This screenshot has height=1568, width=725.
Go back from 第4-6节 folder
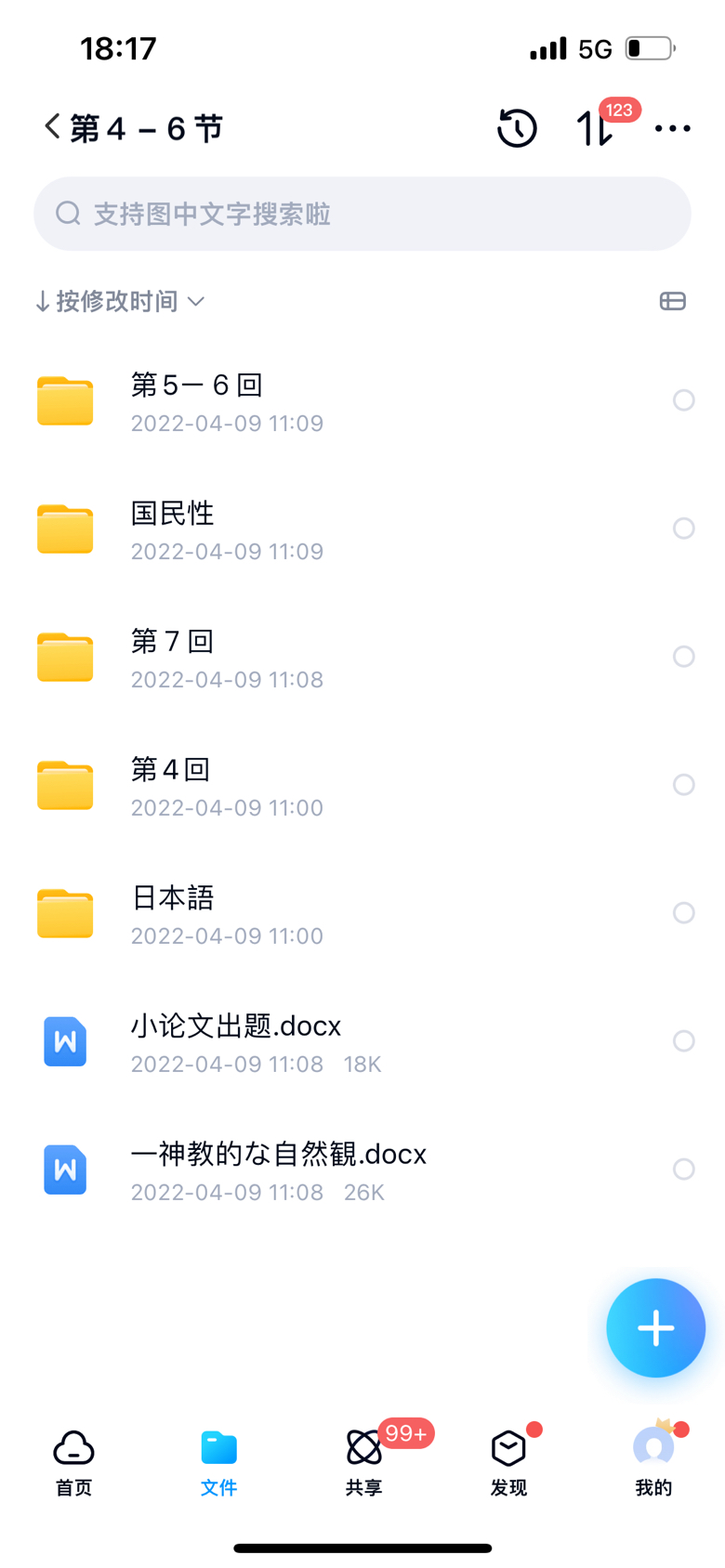pos(52,127)
